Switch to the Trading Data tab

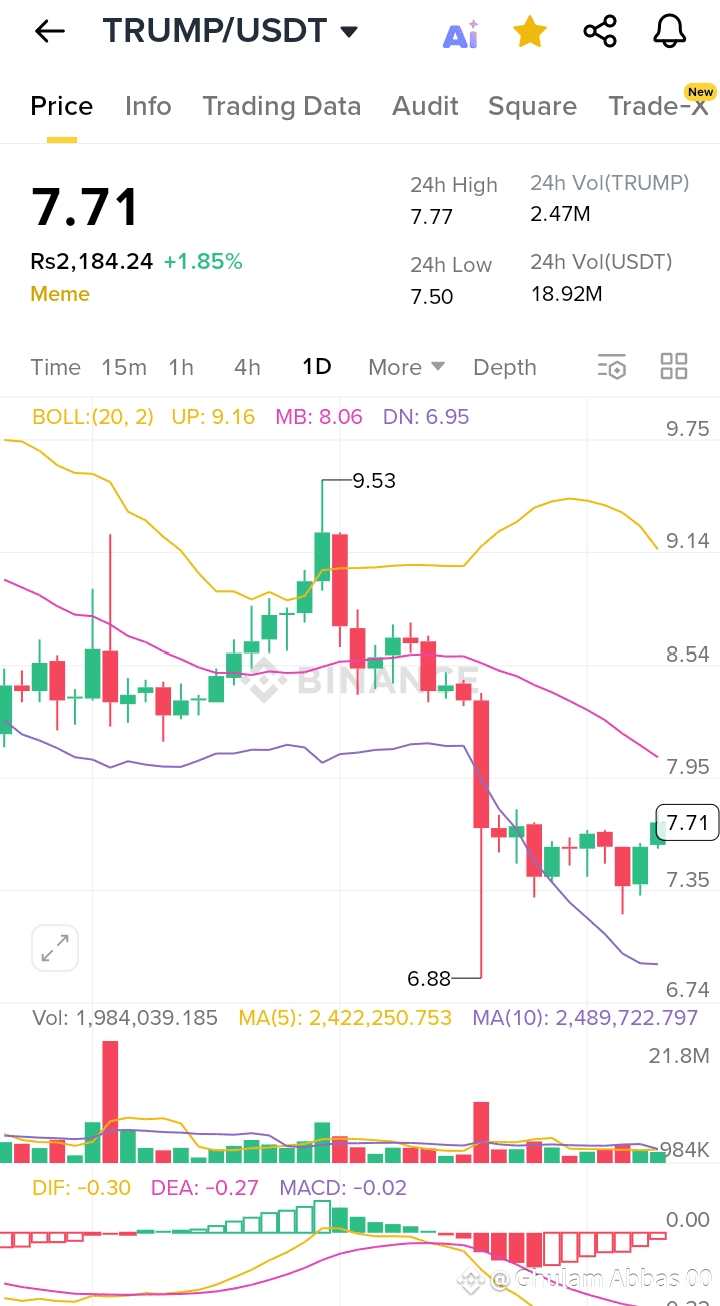(x=281, y=106)
